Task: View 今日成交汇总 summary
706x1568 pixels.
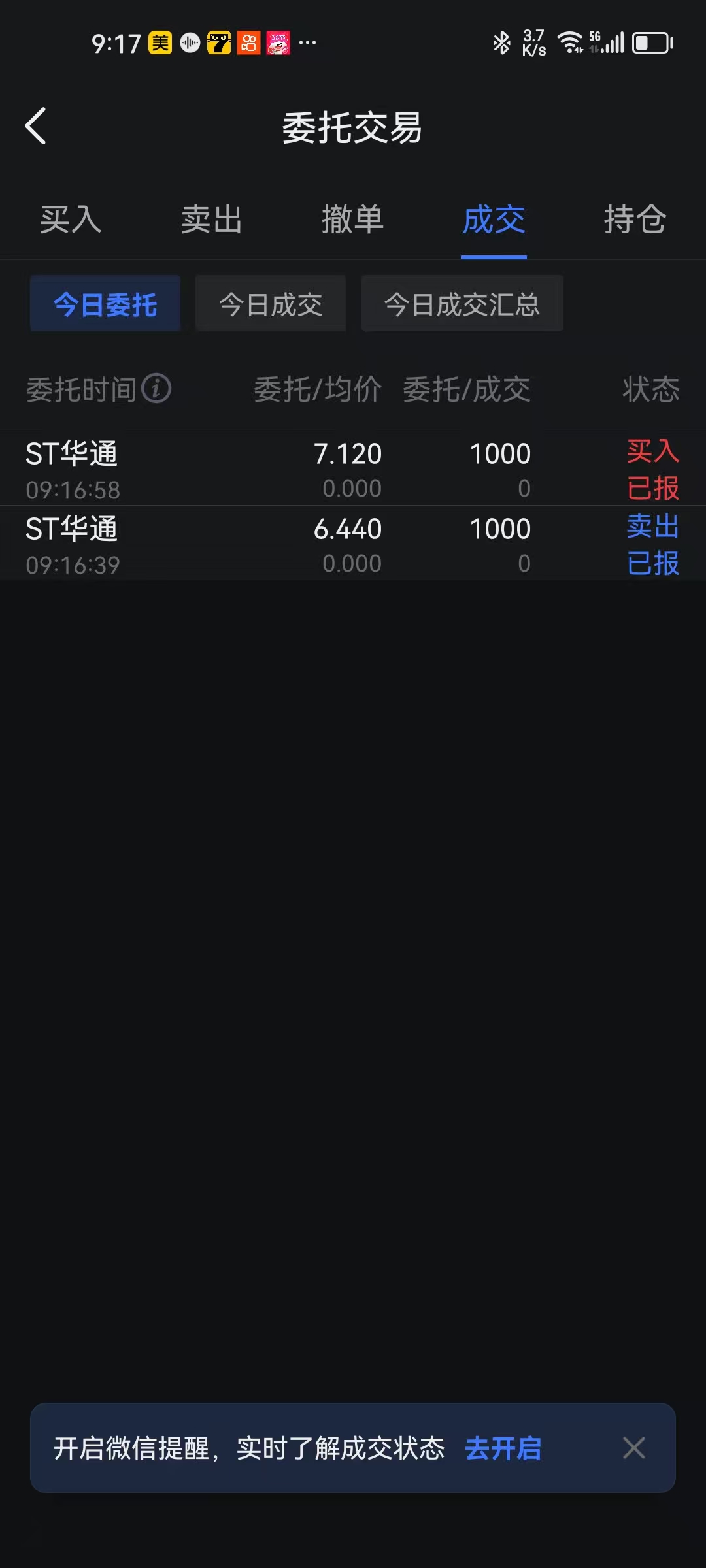Action: pyautogui.click(x=462, y=304)
